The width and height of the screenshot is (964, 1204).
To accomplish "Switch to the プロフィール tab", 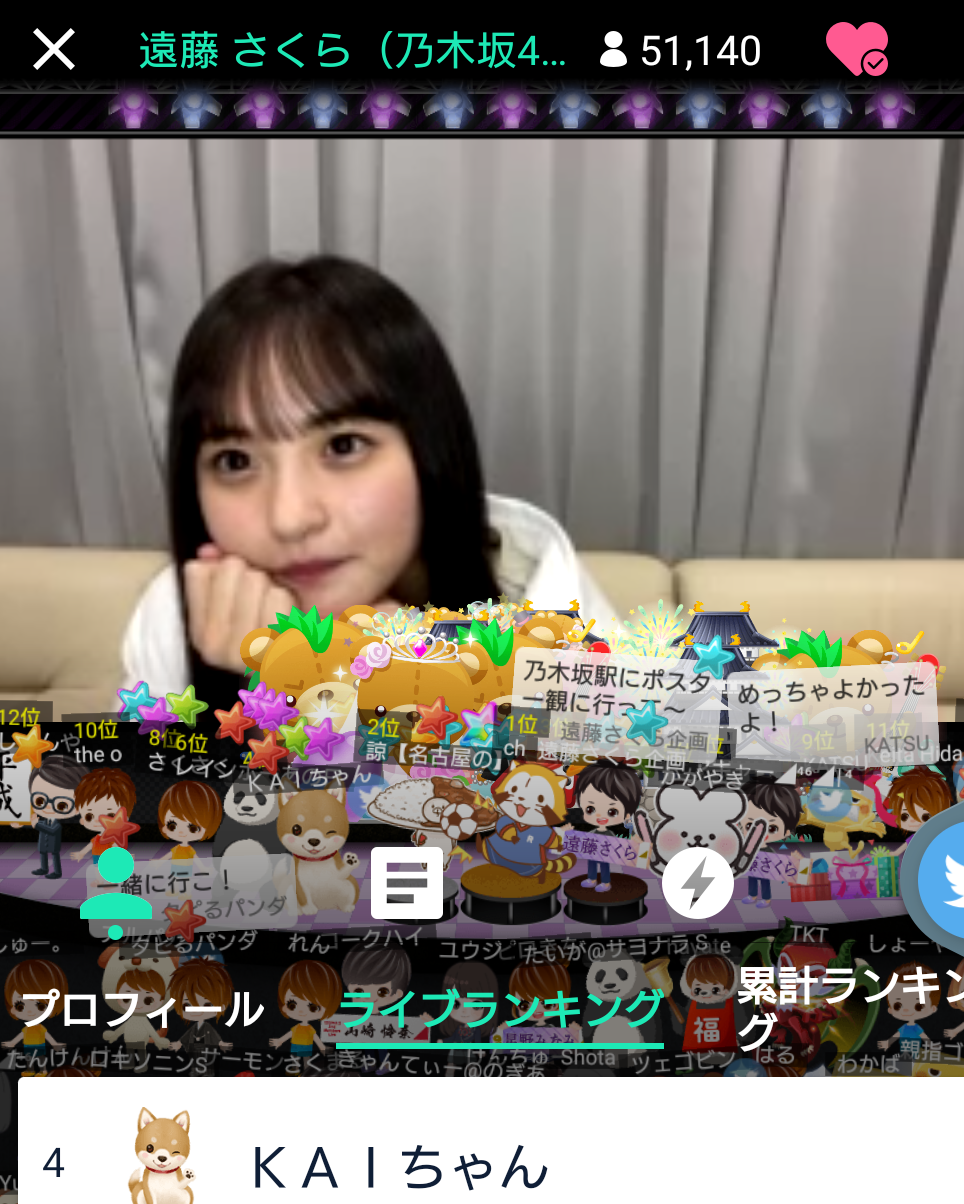I will tap(141, 1010).
